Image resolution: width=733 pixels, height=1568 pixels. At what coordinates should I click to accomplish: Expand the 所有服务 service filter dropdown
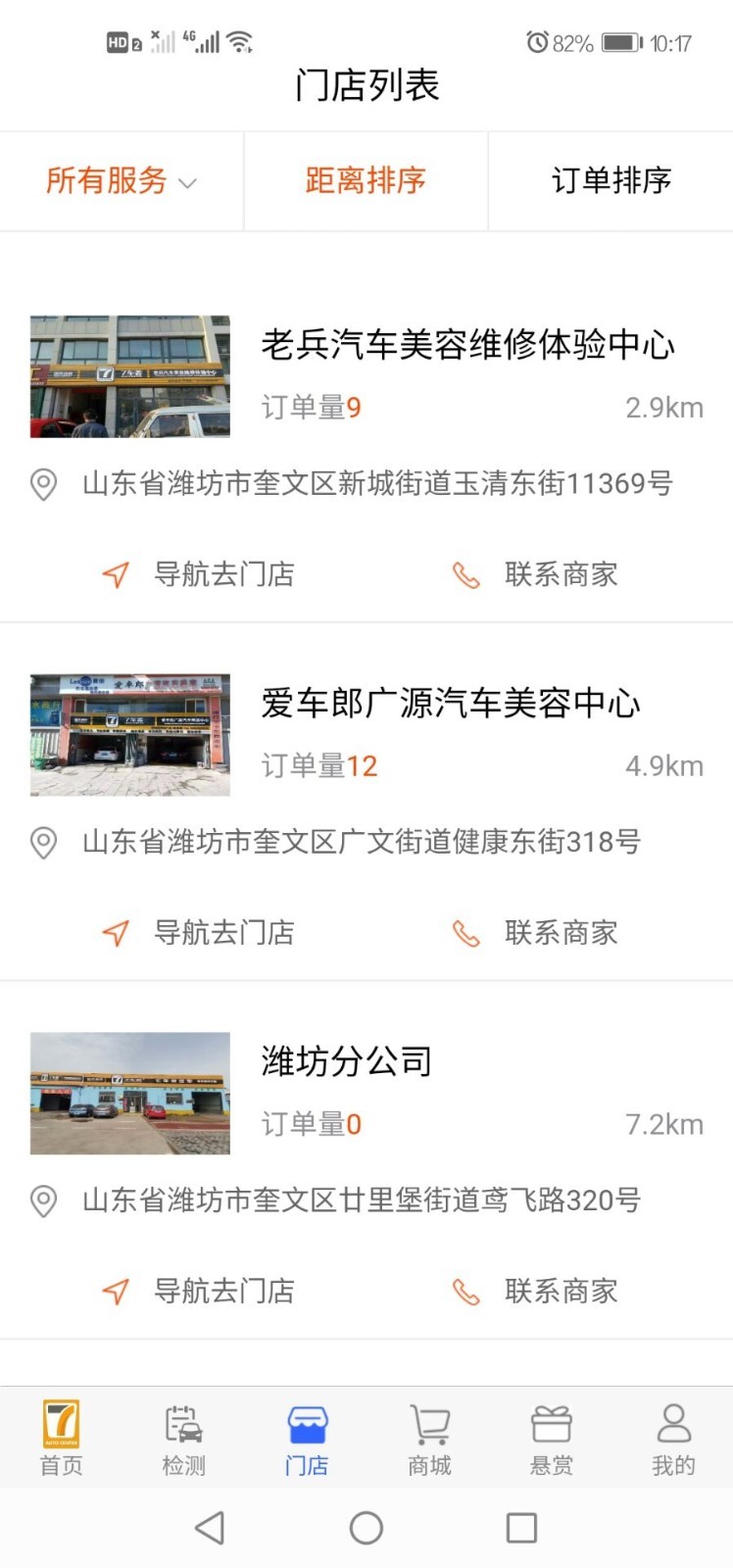tap(122, 180)
